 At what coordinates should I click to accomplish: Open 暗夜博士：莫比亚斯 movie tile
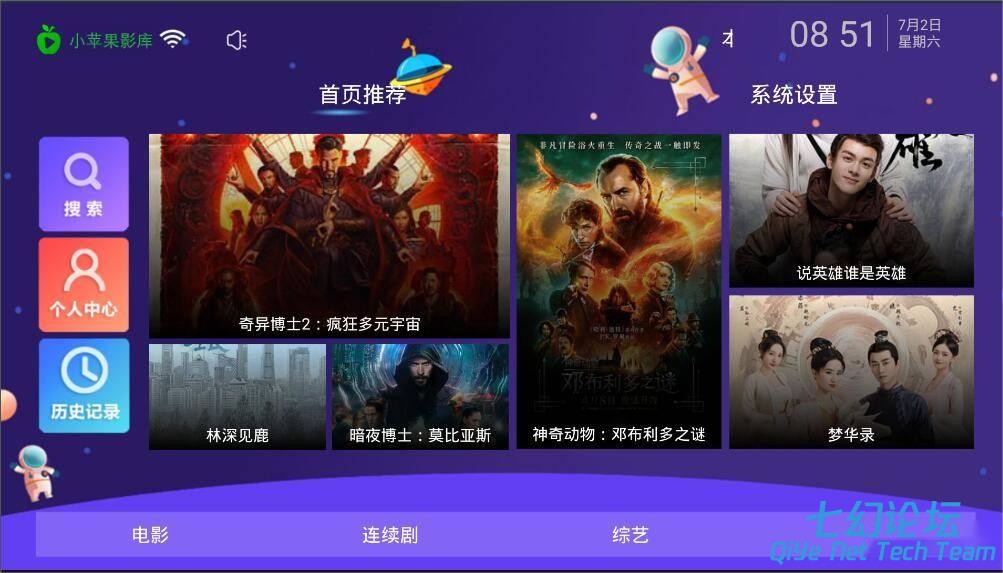click(x=420, y=396)
